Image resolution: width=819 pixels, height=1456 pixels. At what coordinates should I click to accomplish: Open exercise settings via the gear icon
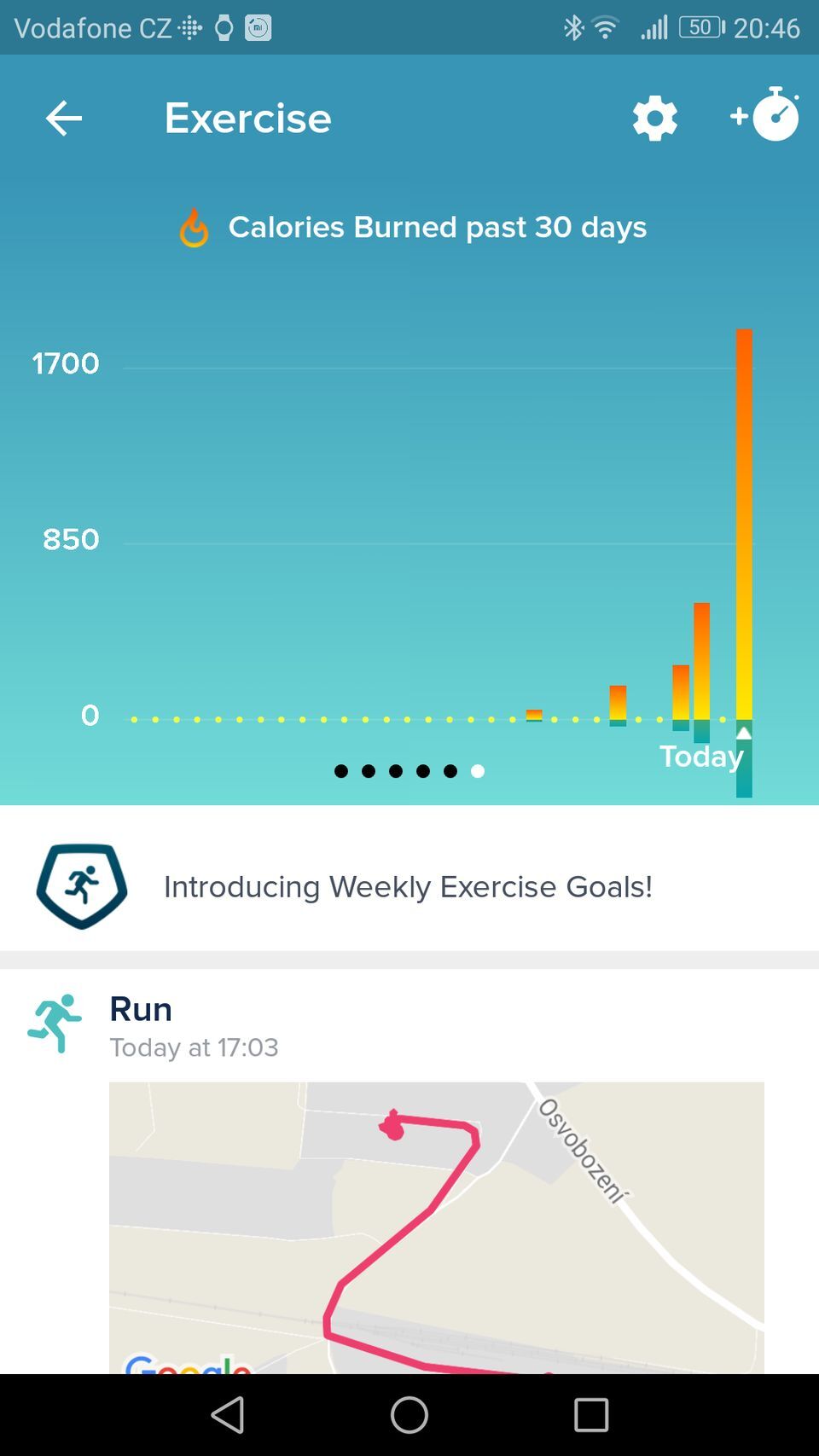point(654,119)
